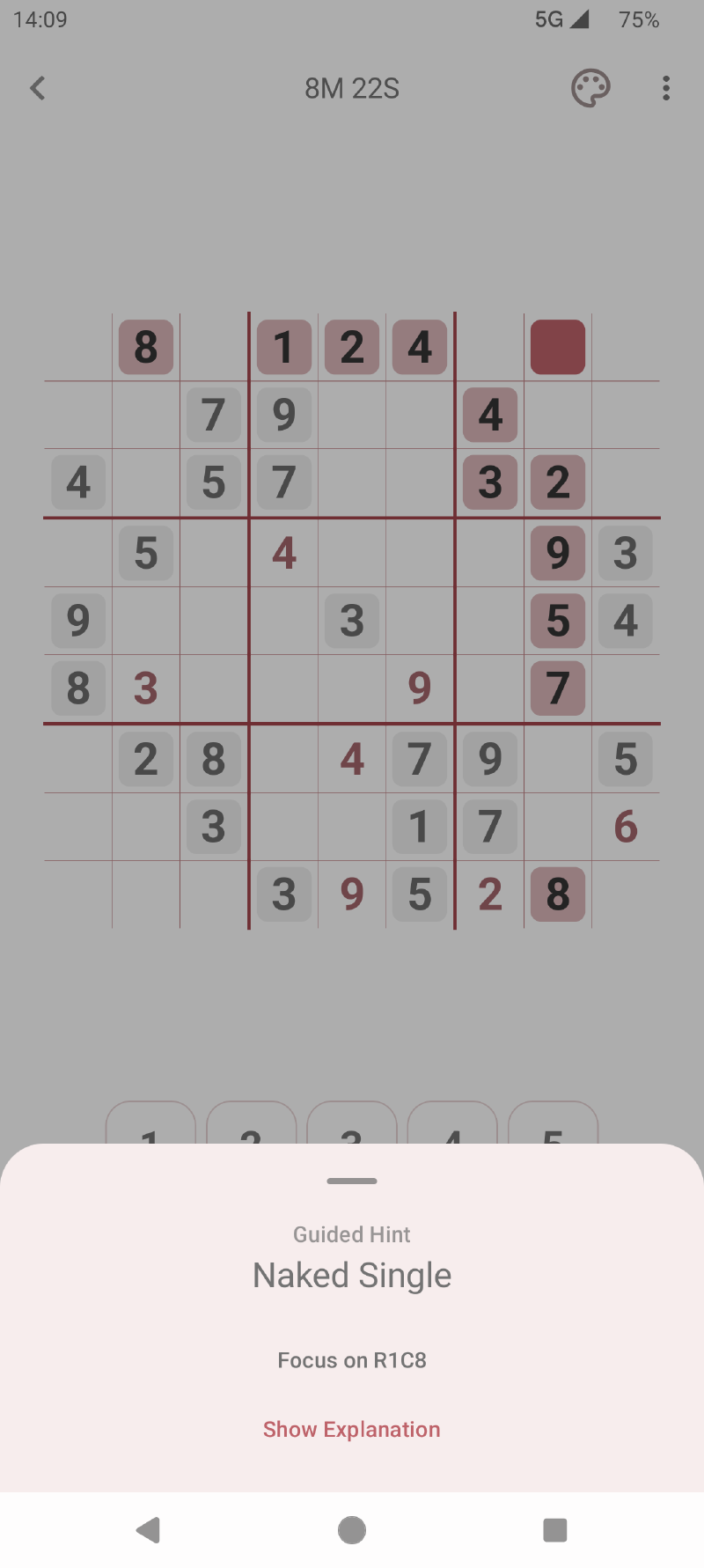Open the color palette theme icon
The height and width of the screenshot is (1568, 704).
pyautogui.click(x=590, y=88)
